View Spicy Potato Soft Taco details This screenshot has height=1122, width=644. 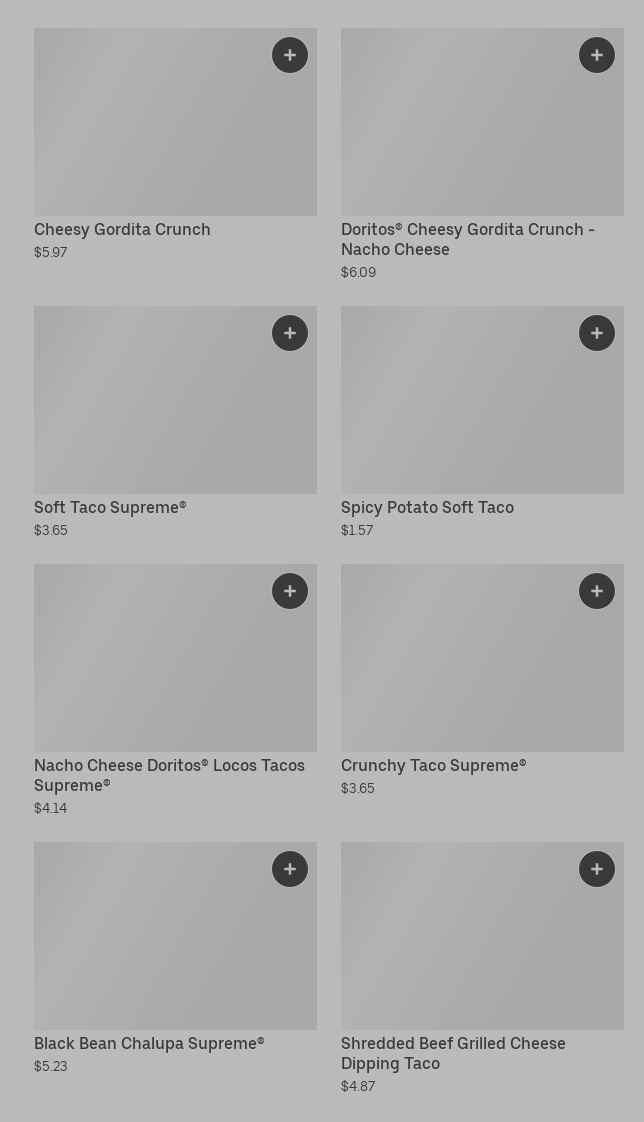460,410
